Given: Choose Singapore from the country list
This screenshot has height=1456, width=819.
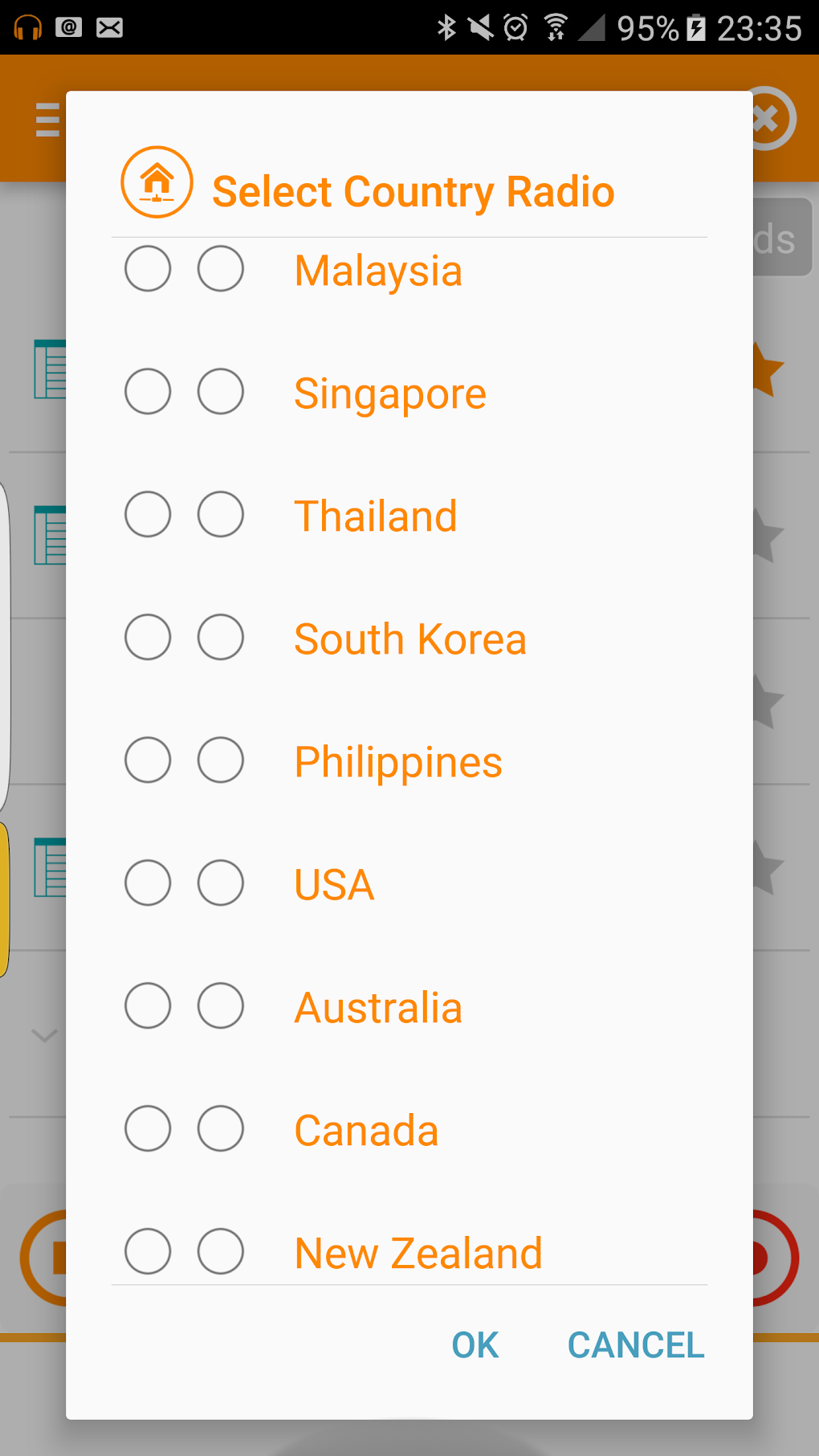Looking at the screenshot, I should tap(389, 393).
